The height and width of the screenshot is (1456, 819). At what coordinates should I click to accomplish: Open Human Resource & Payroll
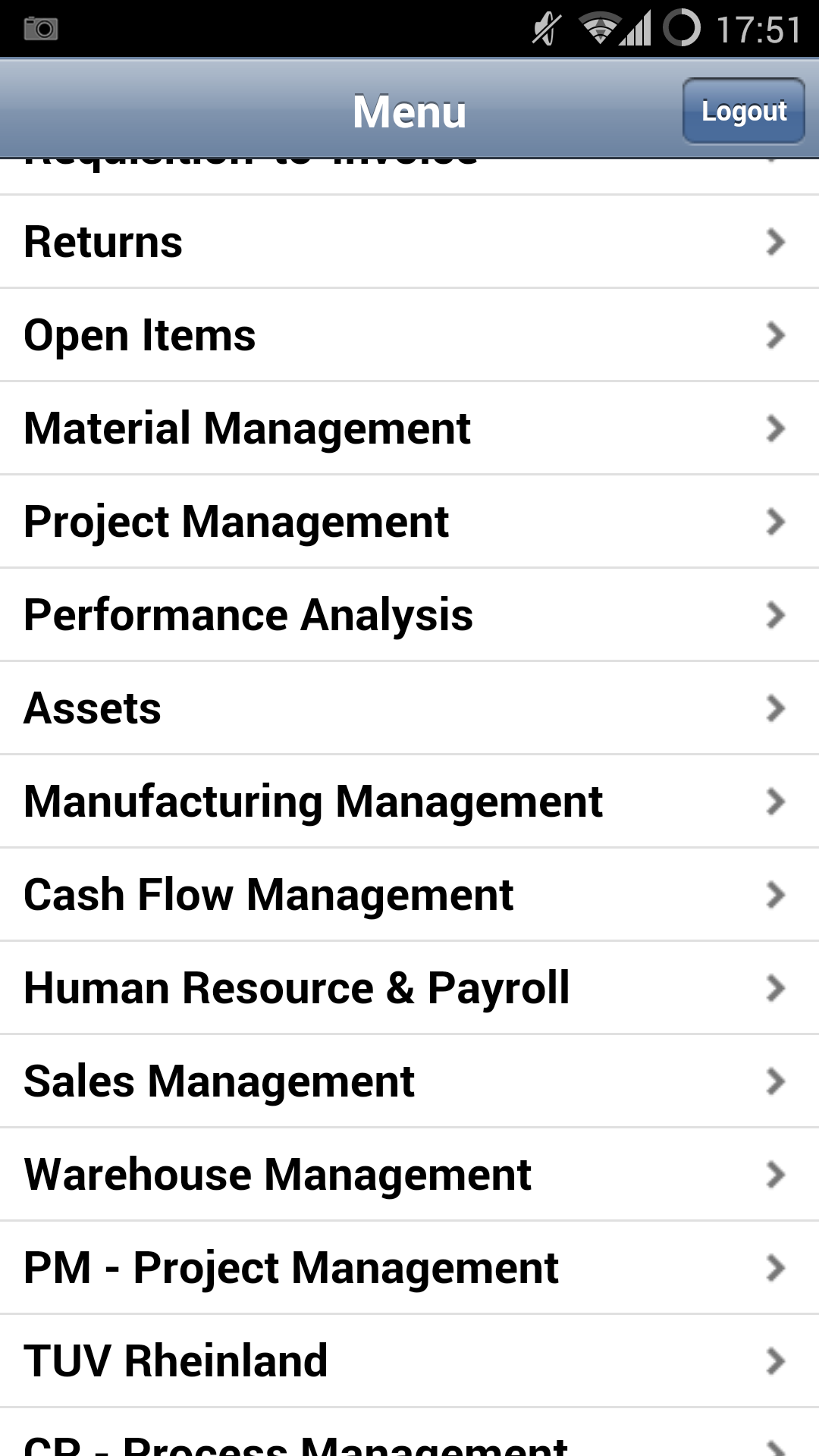coord(409,988)
